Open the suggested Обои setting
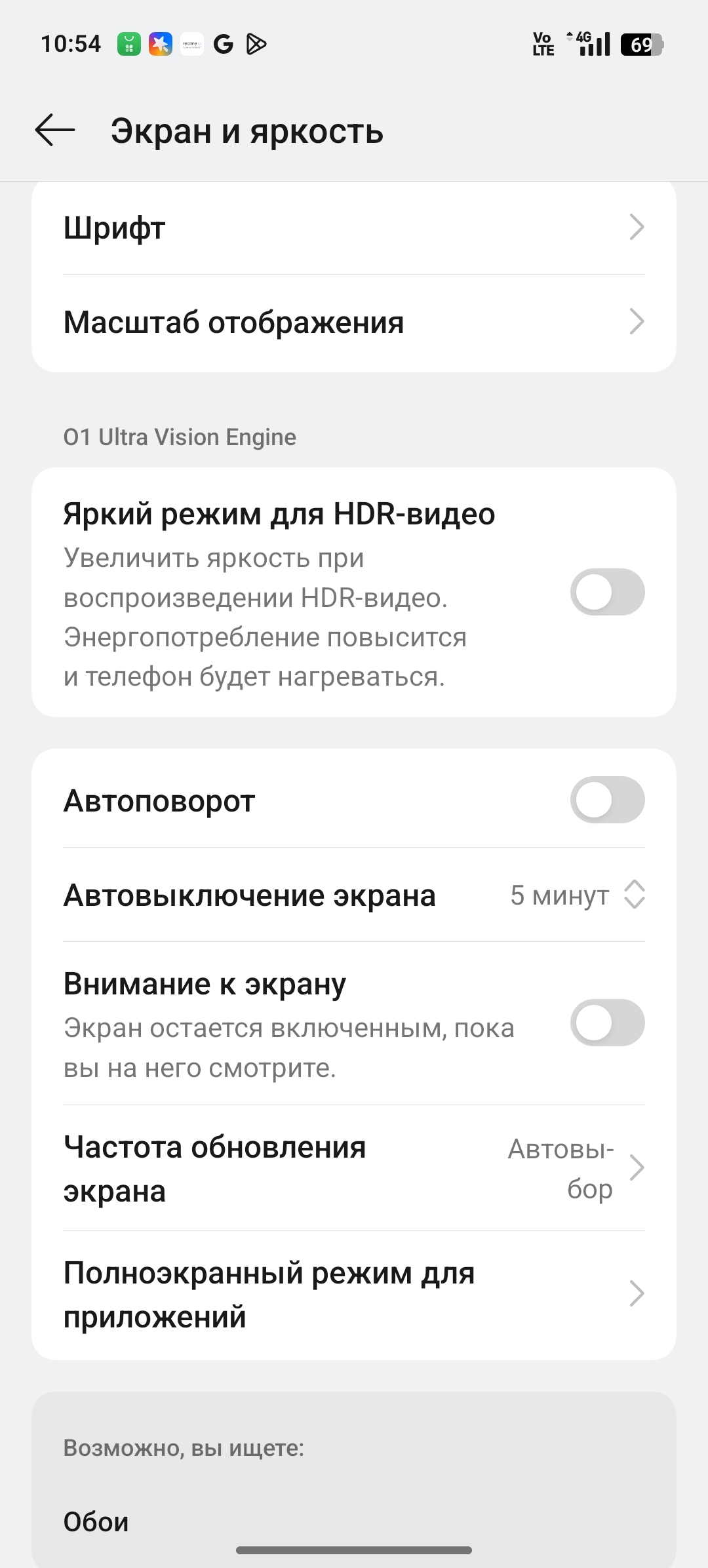The height and width of the screenshot is (1568, 708). tap(96, 1522)
